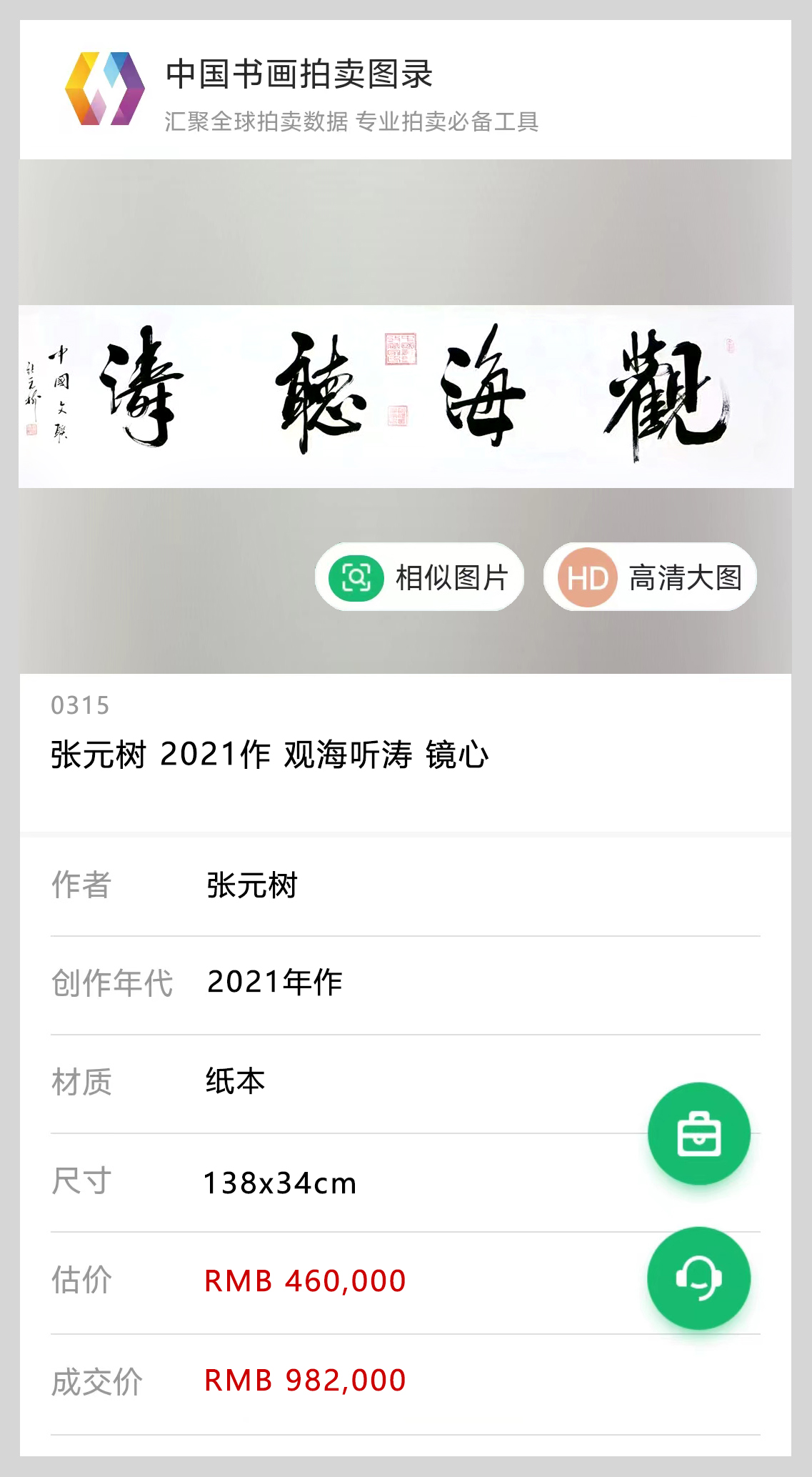This screenshot has width=812, height=1477.
Task: Tap the green briefcase floating button
Action: 698,1134
